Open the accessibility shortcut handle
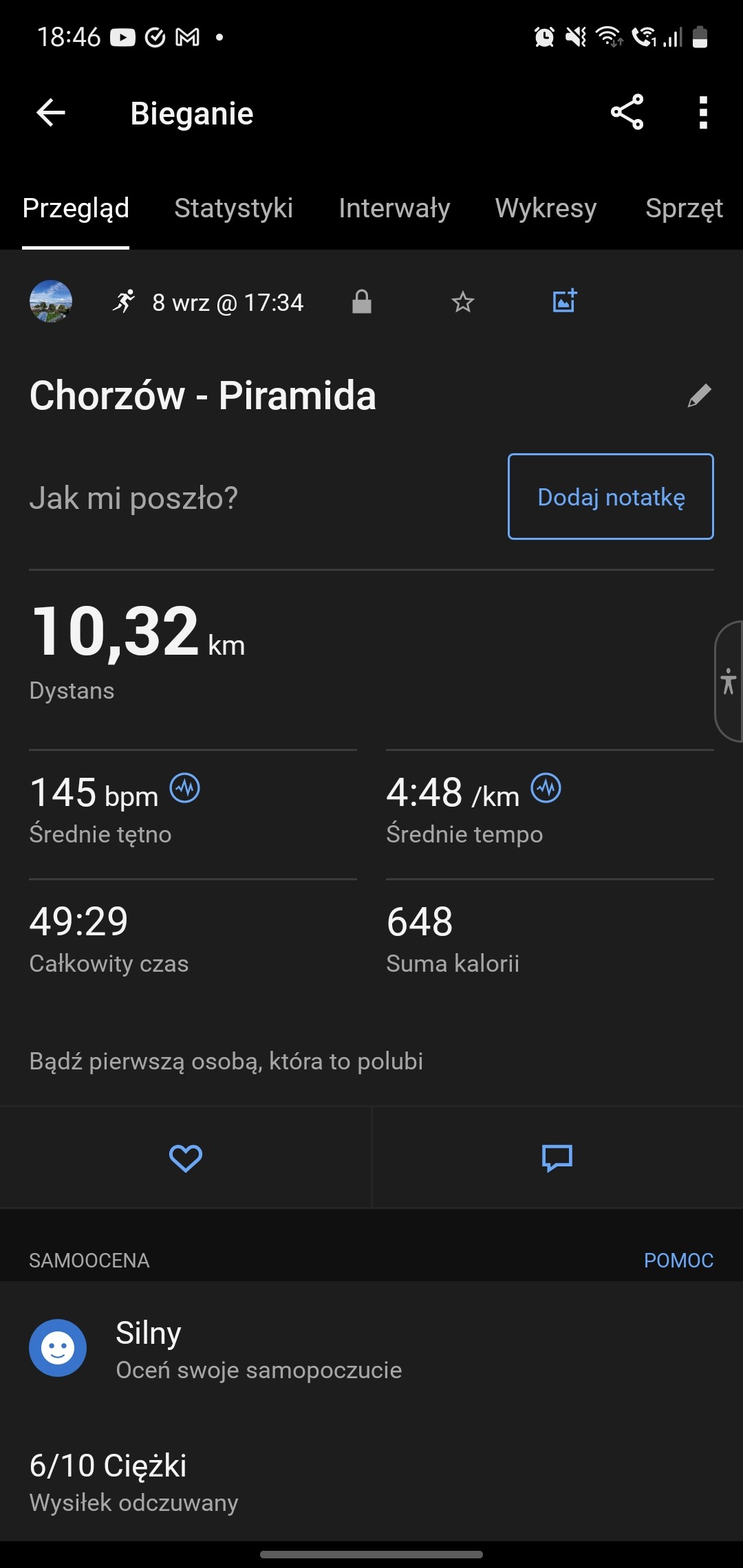The image size is (743, 1568). click(x=729, y=682)
